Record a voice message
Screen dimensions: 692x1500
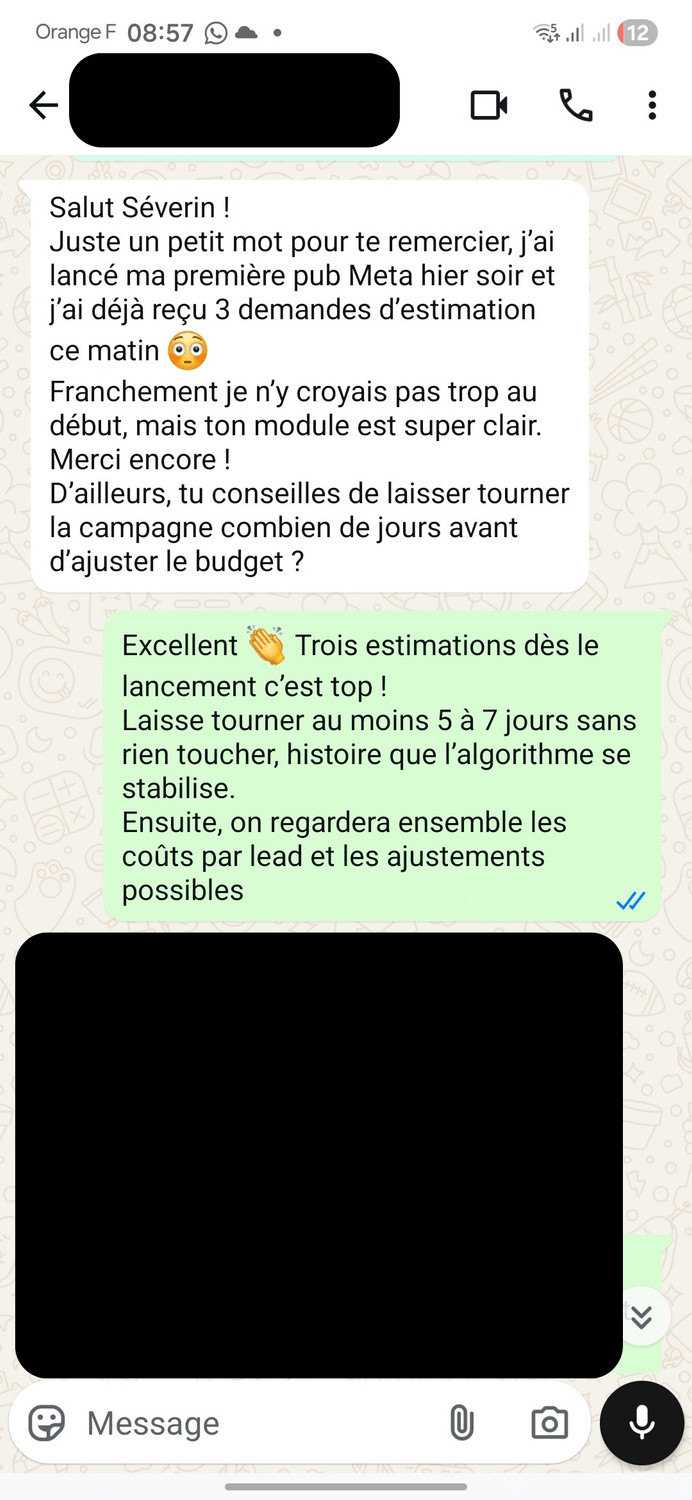pos(642,1422)
